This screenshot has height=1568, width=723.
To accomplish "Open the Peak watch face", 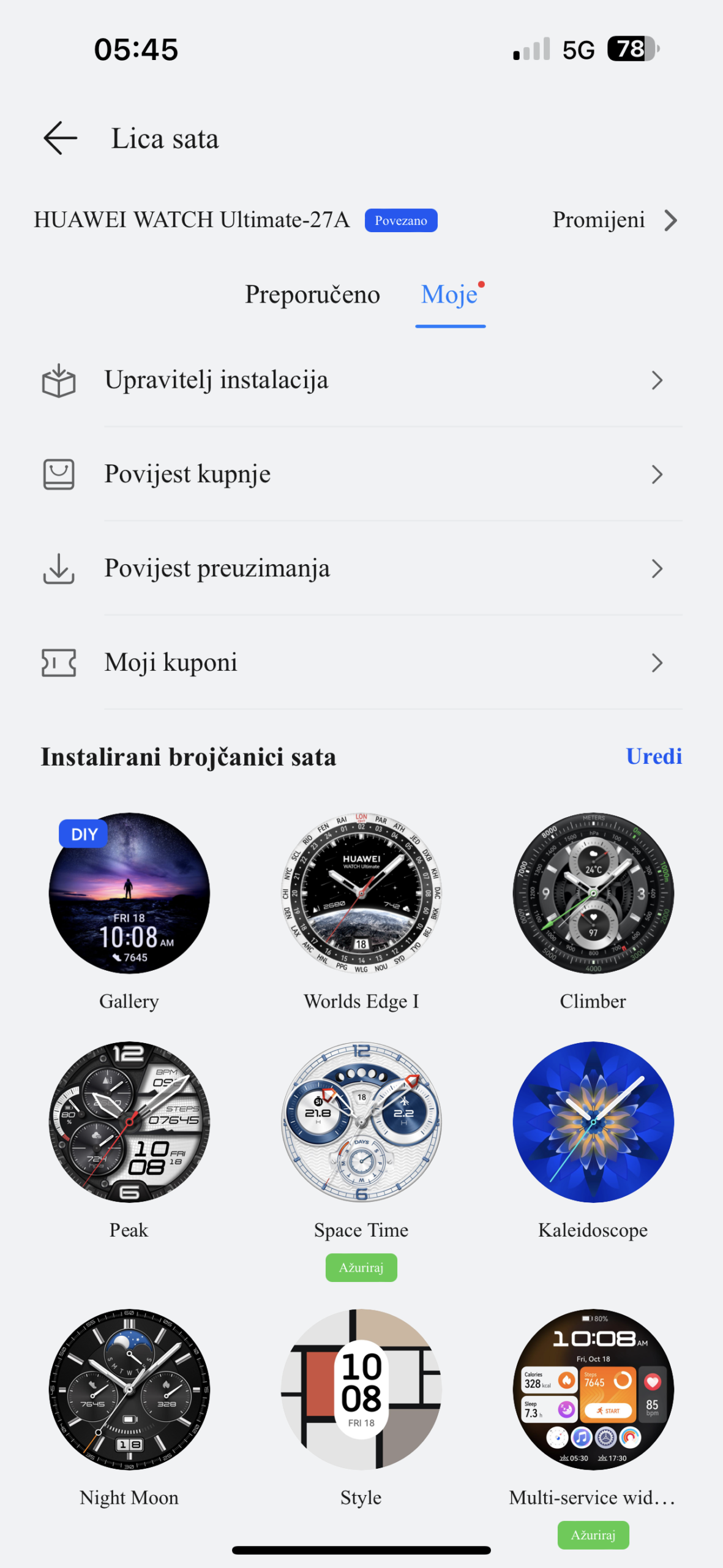I will coord(129,1122).
